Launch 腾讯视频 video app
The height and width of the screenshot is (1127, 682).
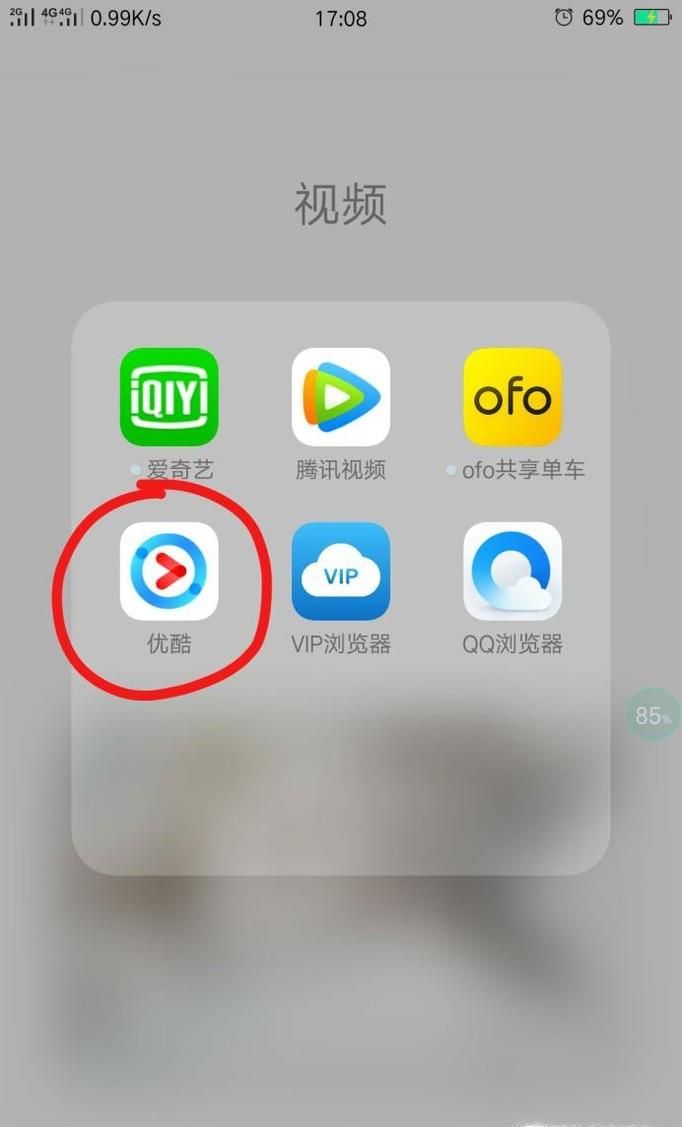(341, 397)
